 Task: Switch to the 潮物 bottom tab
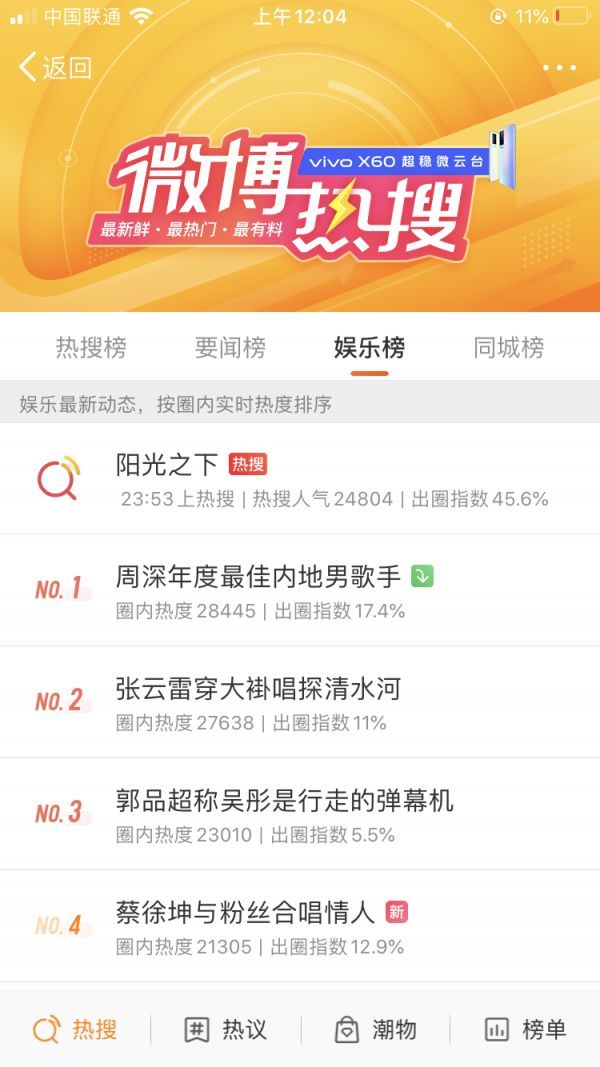(375, 1029)
